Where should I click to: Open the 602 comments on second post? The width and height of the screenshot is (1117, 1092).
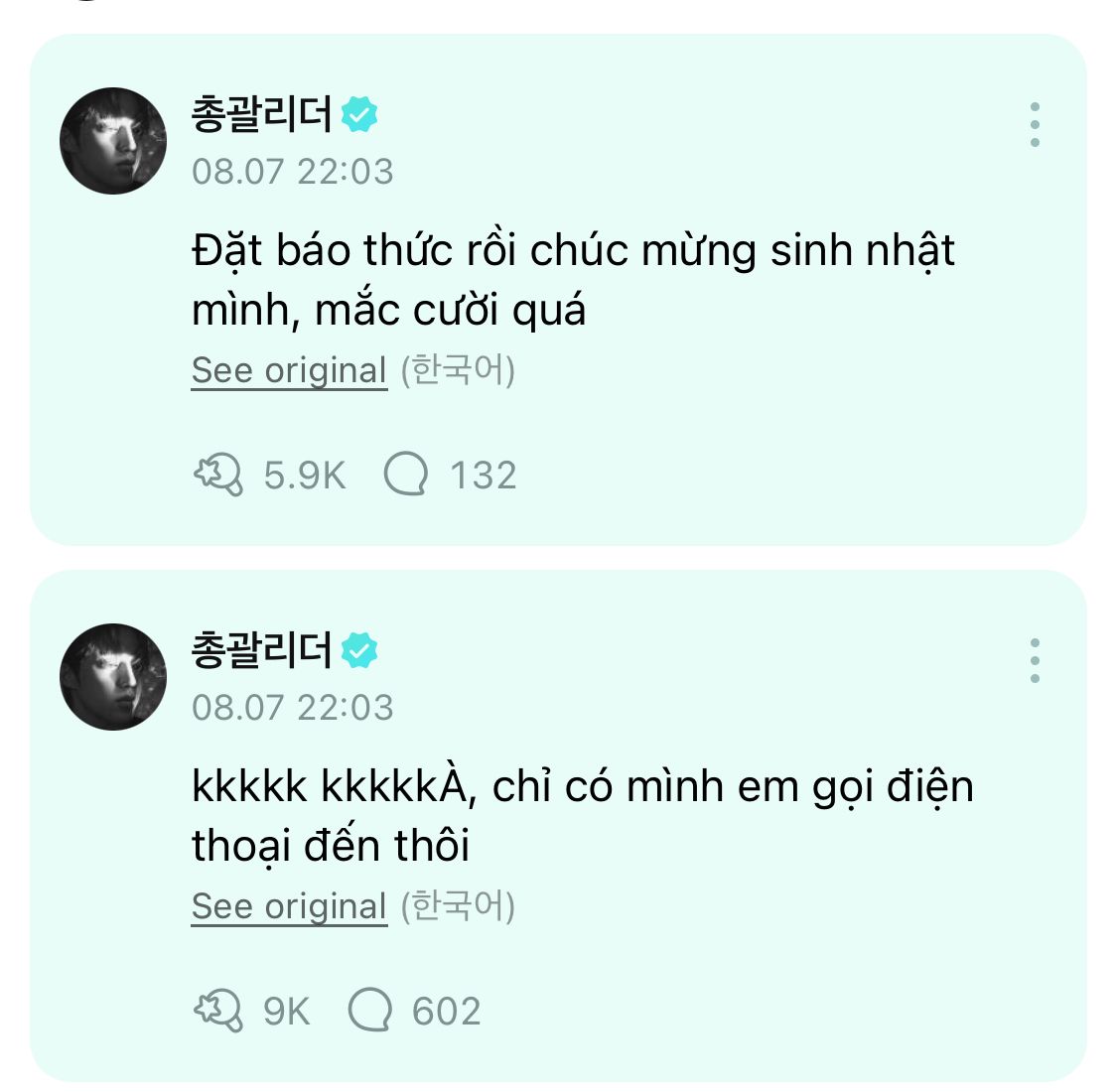point(370,1012)
